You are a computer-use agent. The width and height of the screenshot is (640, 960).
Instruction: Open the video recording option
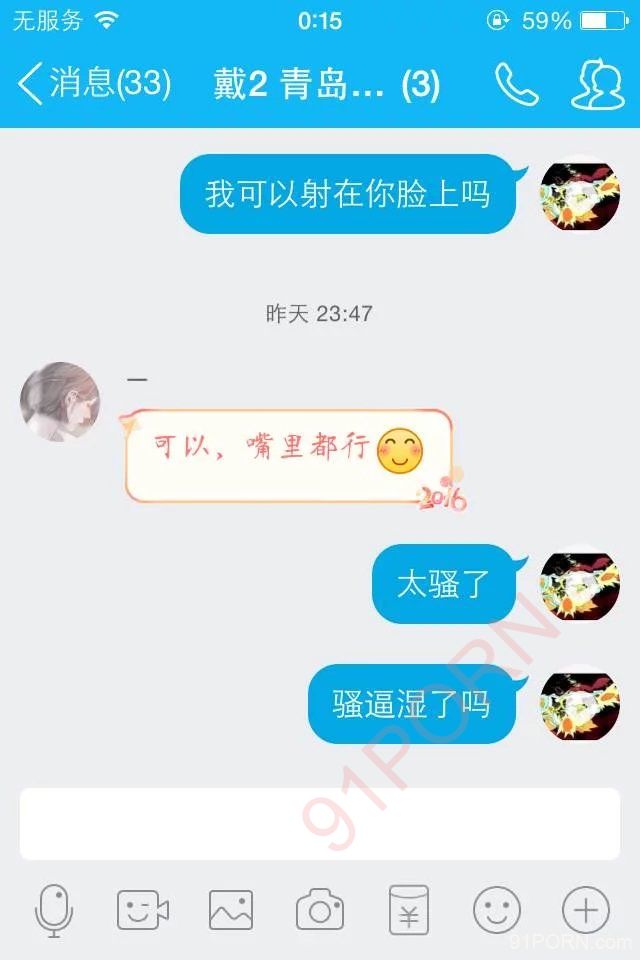[x=142, y=910]
